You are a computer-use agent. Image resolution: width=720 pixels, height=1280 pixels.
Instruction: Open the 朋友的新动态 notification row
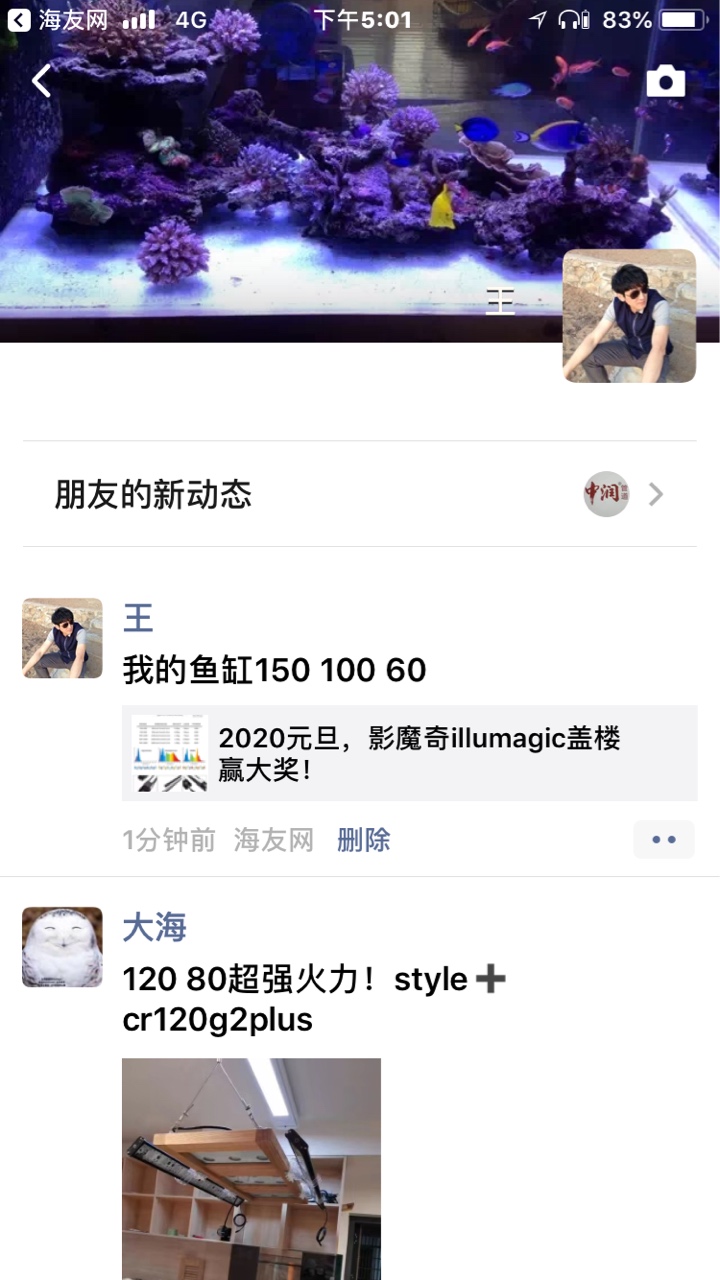360,494
